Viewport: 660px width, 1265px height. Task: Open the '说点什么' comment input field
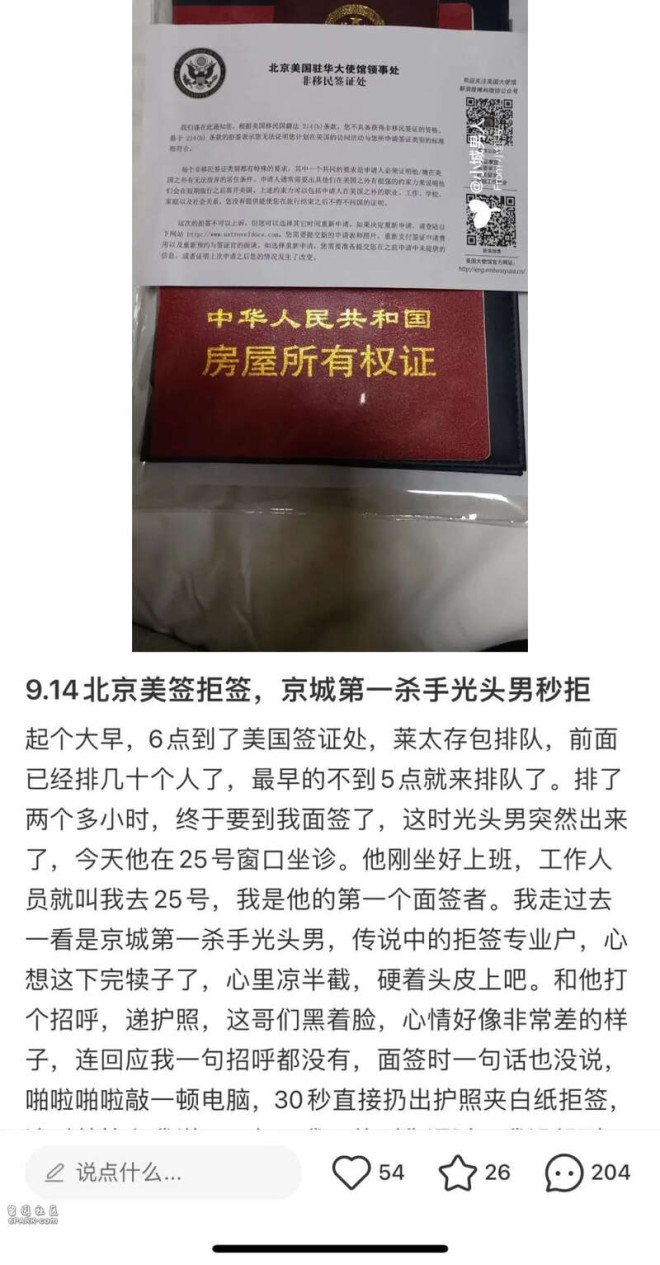(163, 1172)
